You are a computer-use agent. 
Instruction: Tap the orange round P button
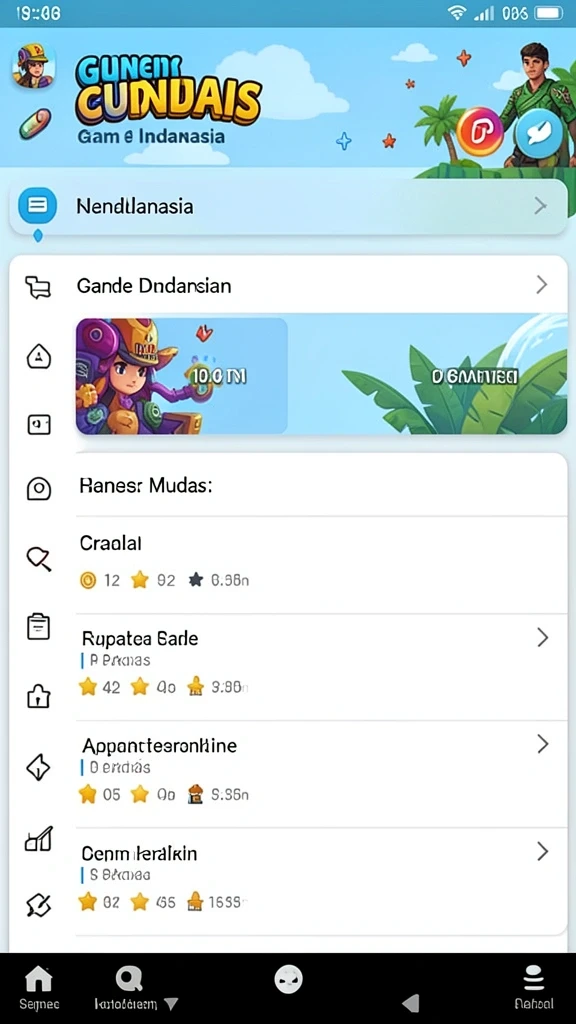tap(479, 131)
